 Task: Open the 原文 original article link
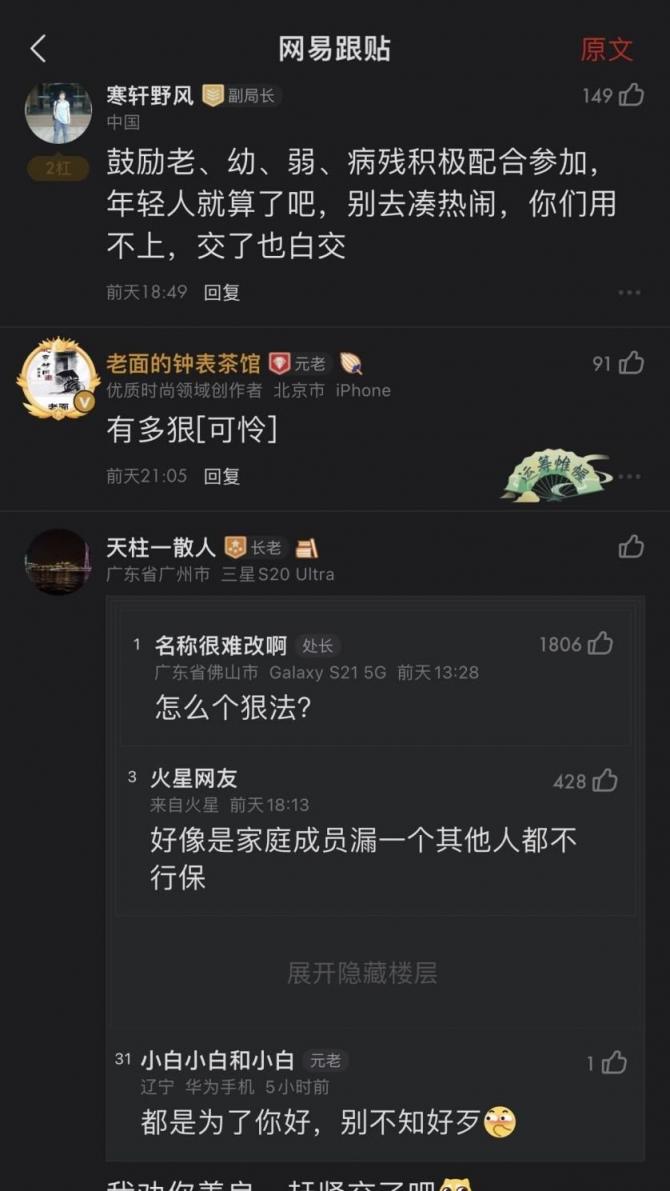(x=606, y=49)
